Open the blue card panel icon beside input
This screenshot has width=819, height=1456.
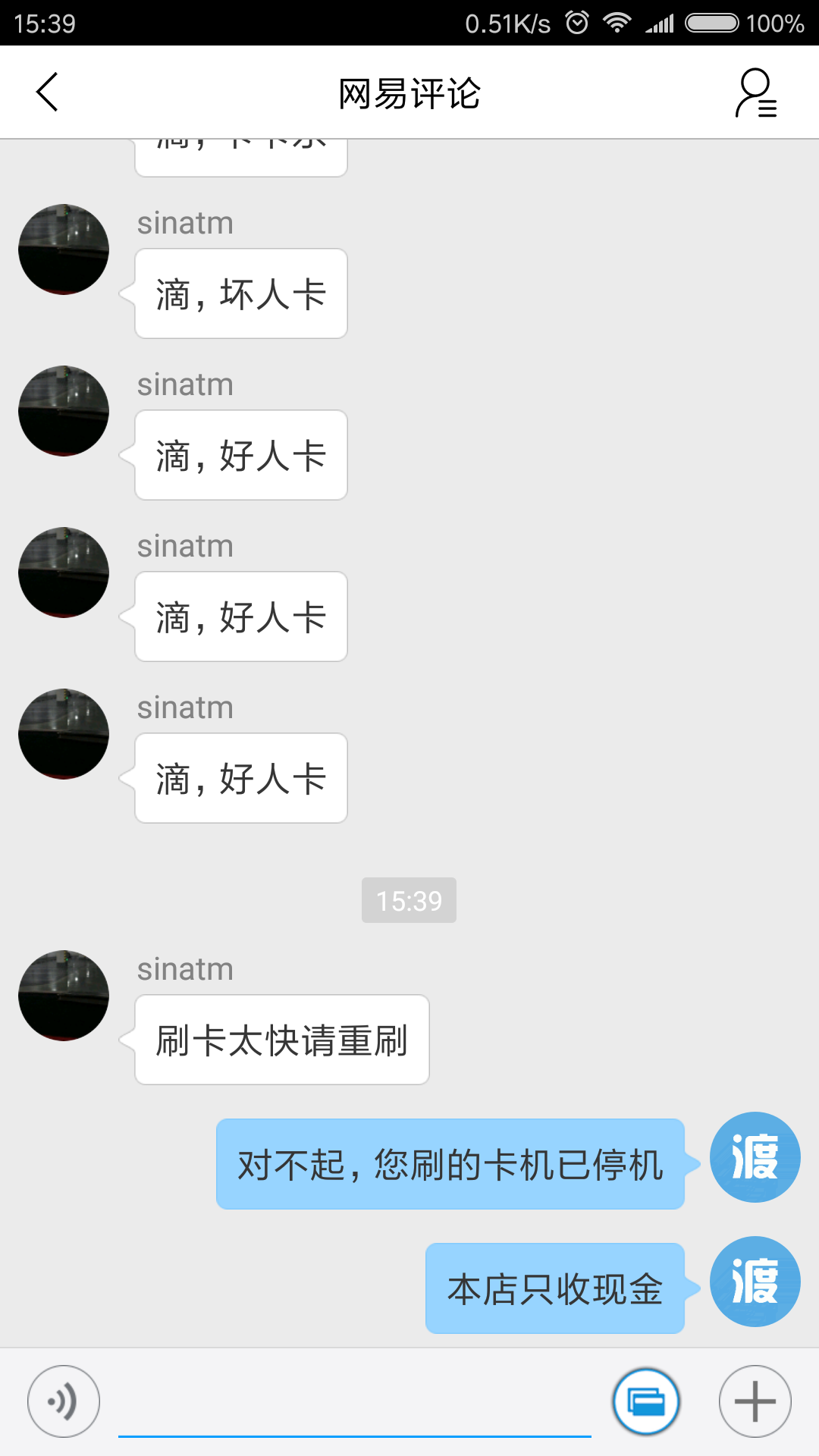tap(645, 1401)
